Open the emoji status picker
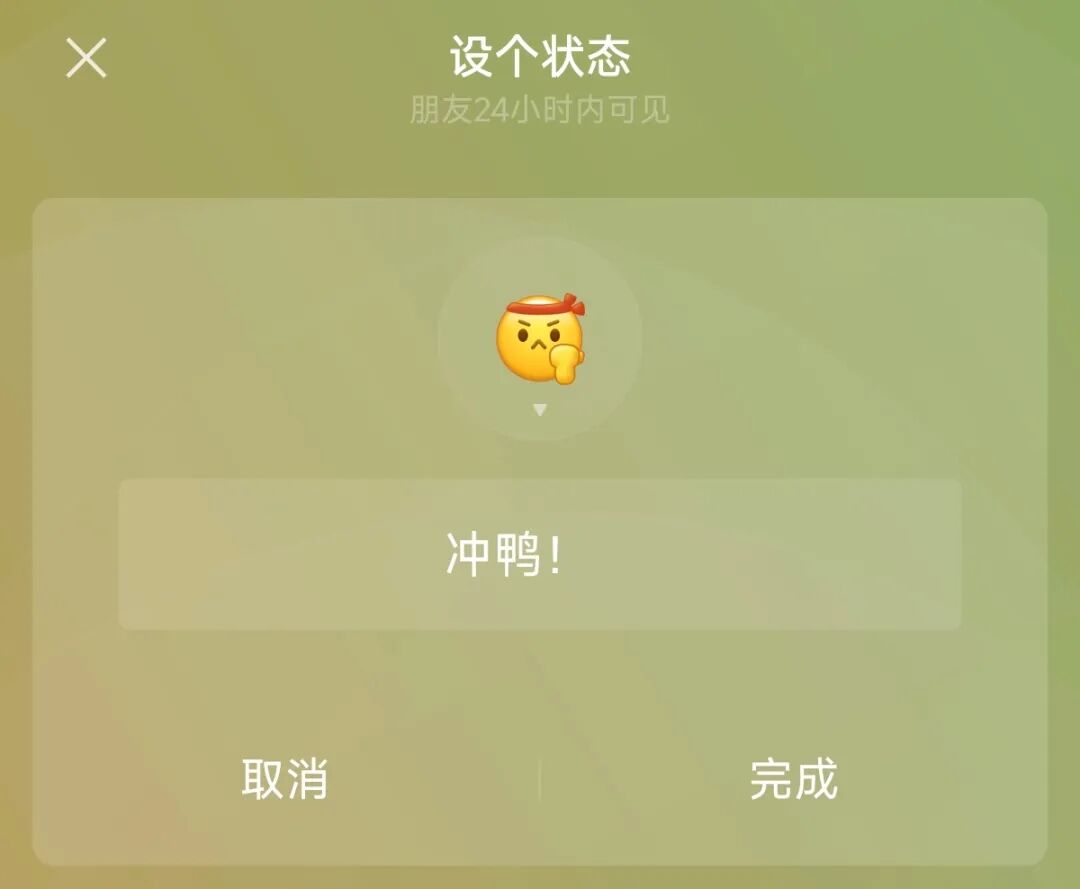This screenshot has width=1080, height=889. click(x=540, y=340)
